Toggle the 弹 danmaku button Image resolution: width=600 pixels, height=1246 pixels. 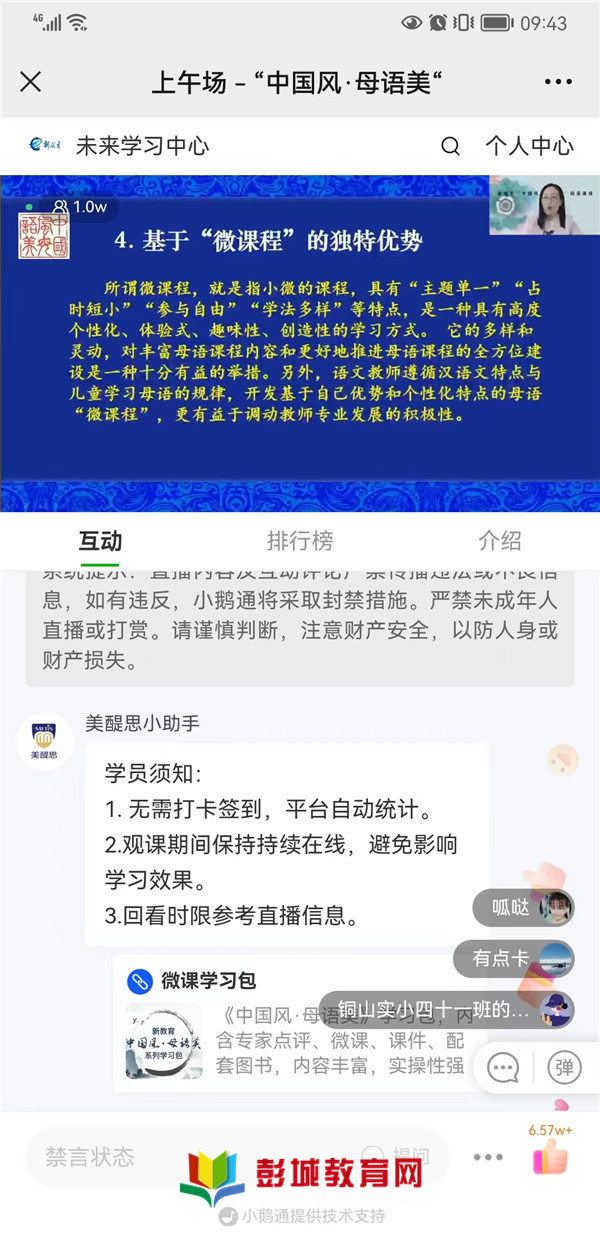564,1068
